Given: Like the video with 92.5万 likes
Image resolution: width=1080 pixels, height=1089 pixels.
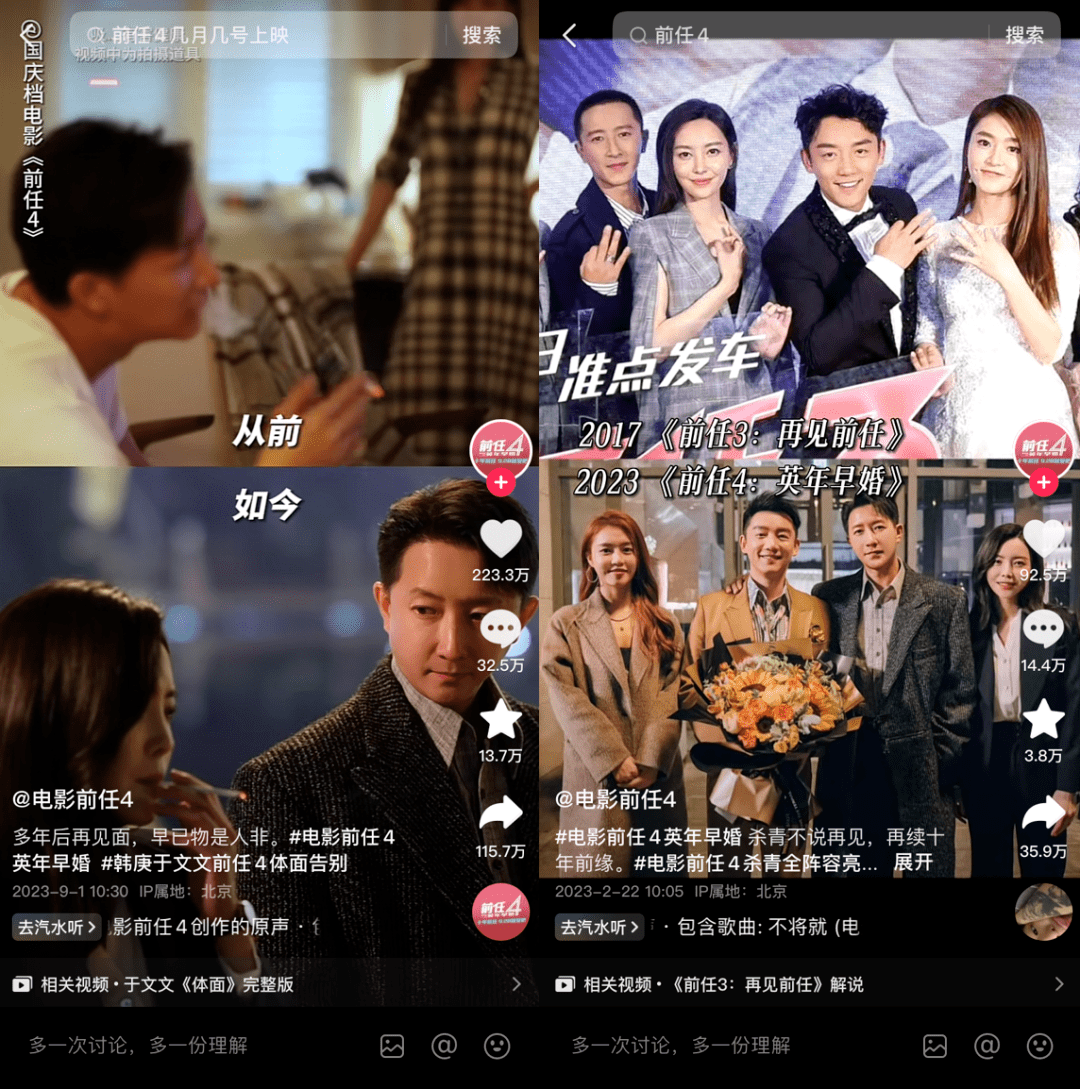Looking at the screenshot, I should click(1043, 539).
